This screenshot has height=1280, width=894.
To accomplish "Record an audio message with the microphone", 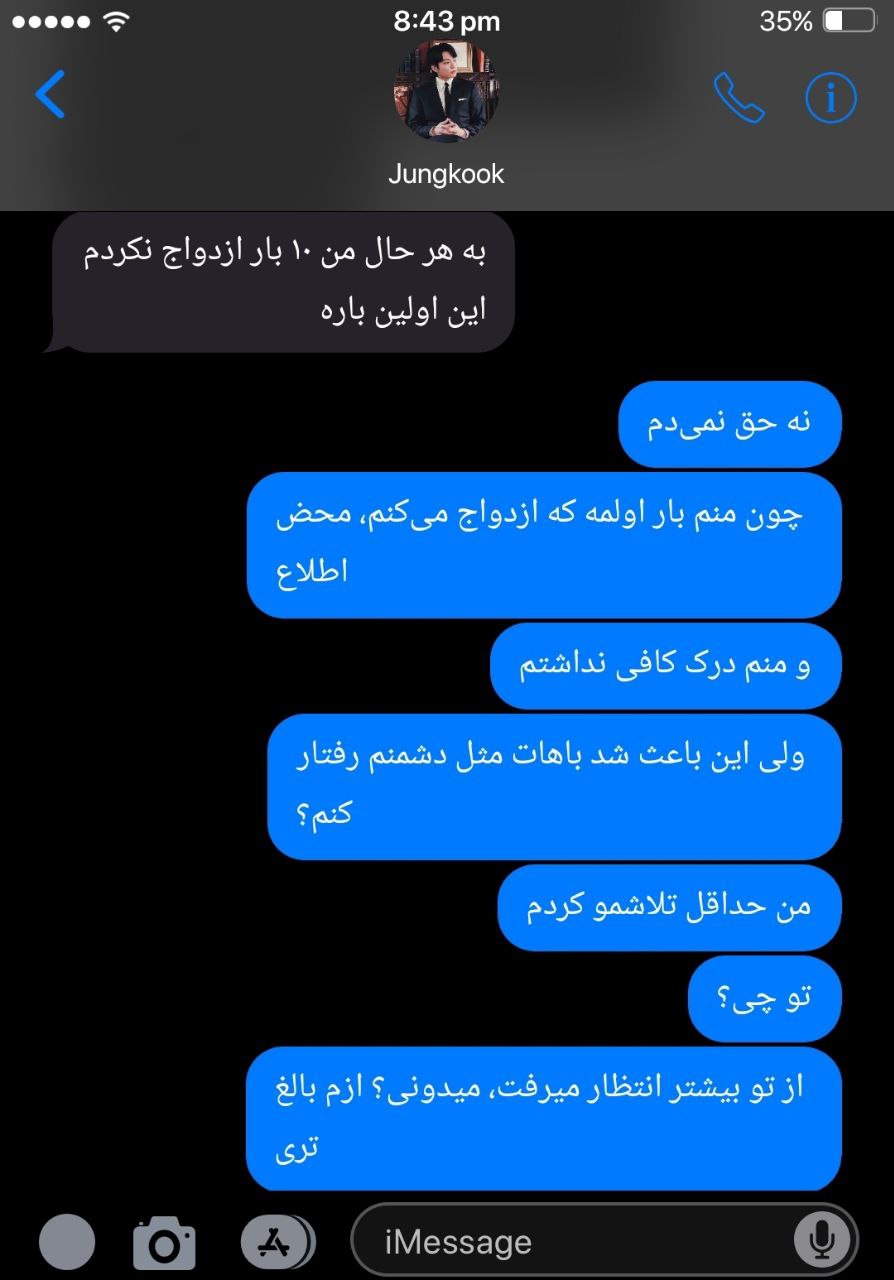I will pyautogui.click(x=821, y=1241).
